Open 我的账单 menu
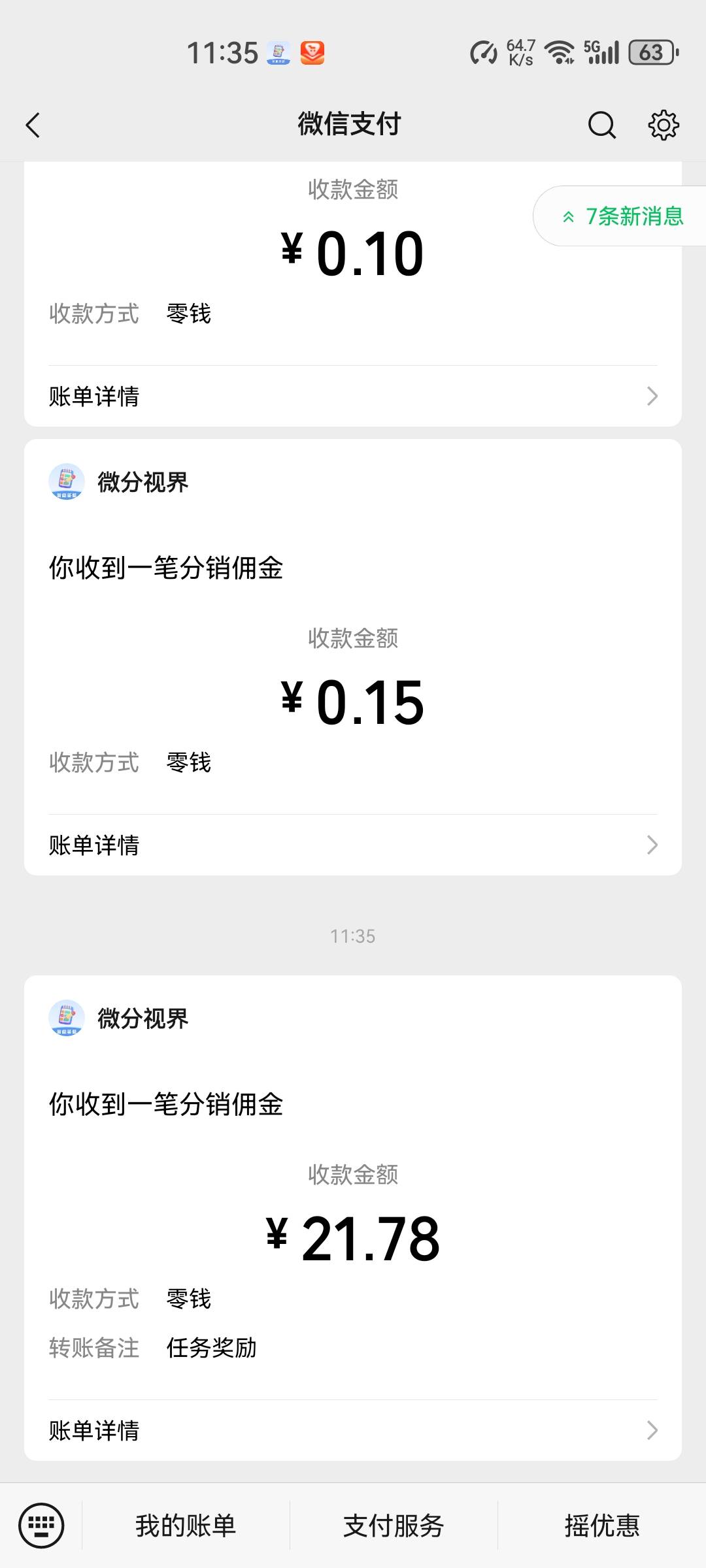Screen dimensions: 706x1568 tap(186, 1526)
